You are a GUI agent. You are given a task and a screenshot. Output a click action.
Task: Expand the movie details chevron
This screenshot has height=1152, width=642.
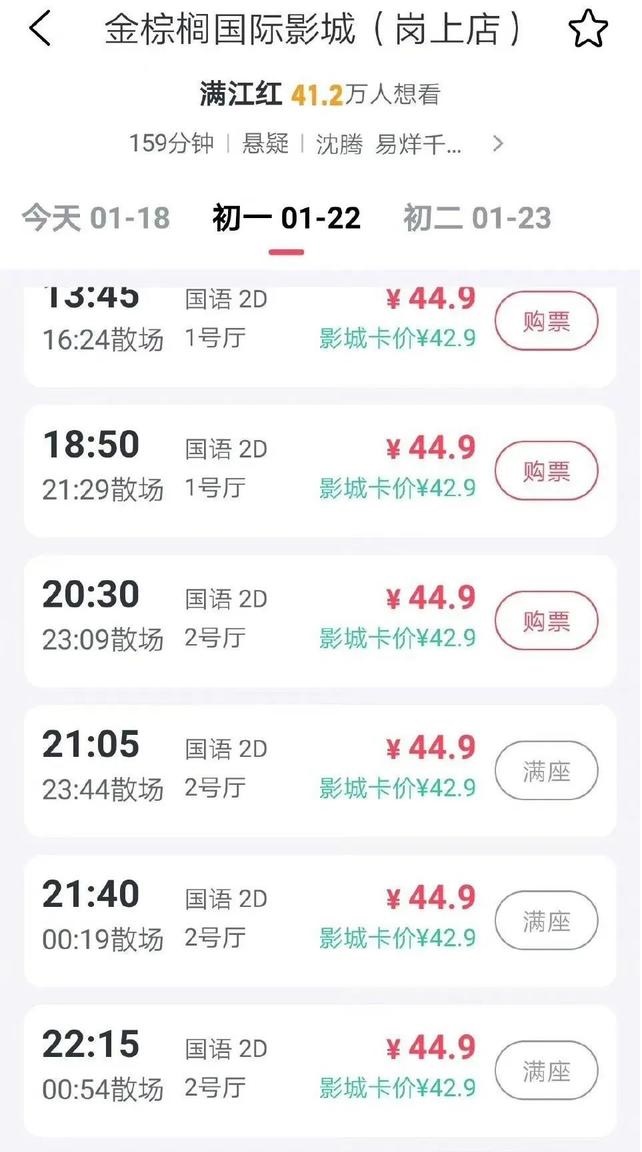pyautogui.click(x=498, y=144)
